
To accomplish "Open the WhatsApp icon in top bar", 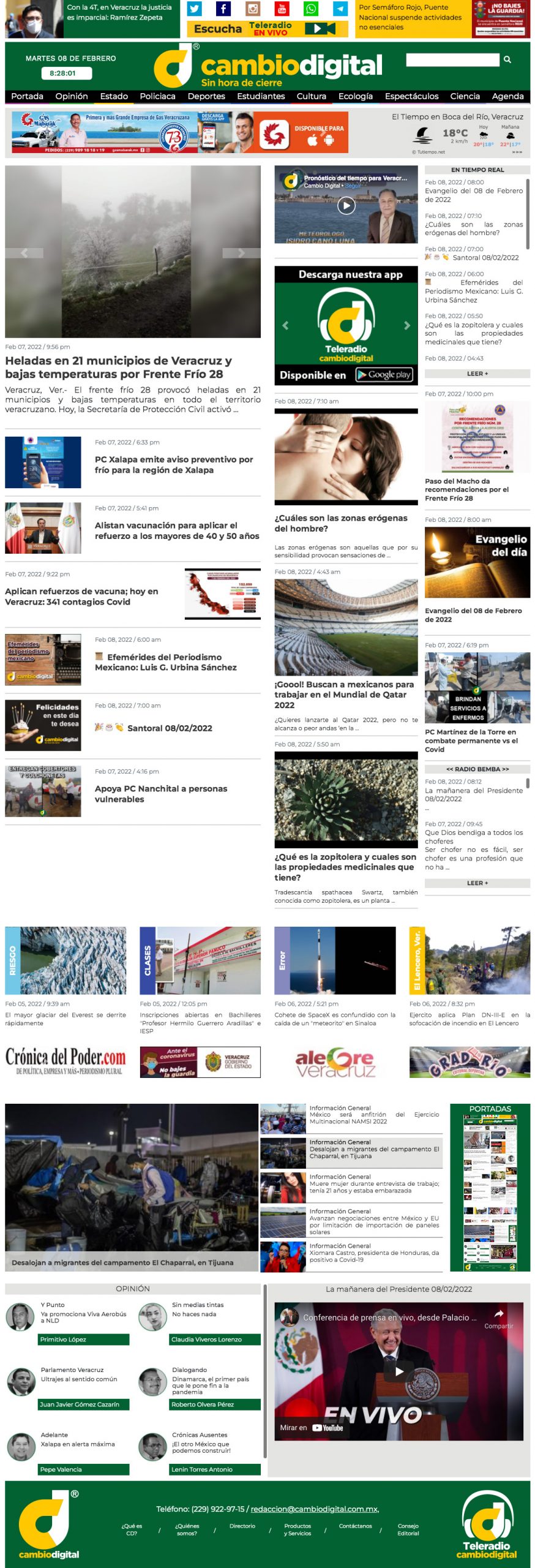I will click(312, 9).
